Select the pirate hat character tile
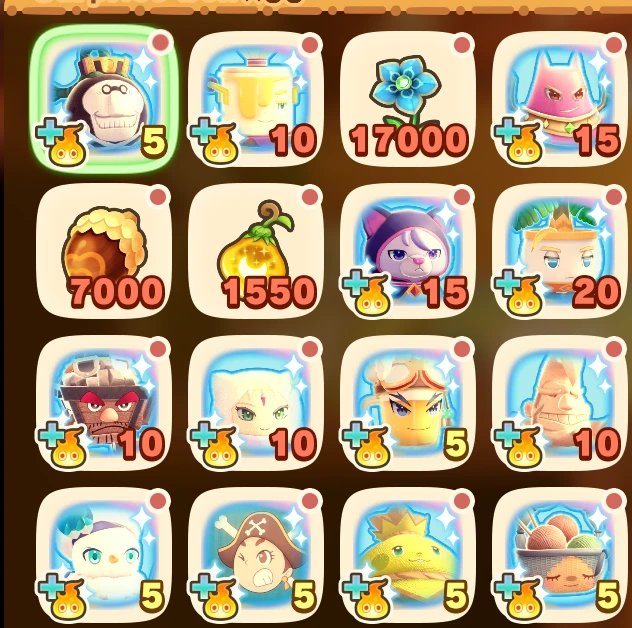Image resolution: width=632 pixels, height=628 pixels. pos(255,555)
